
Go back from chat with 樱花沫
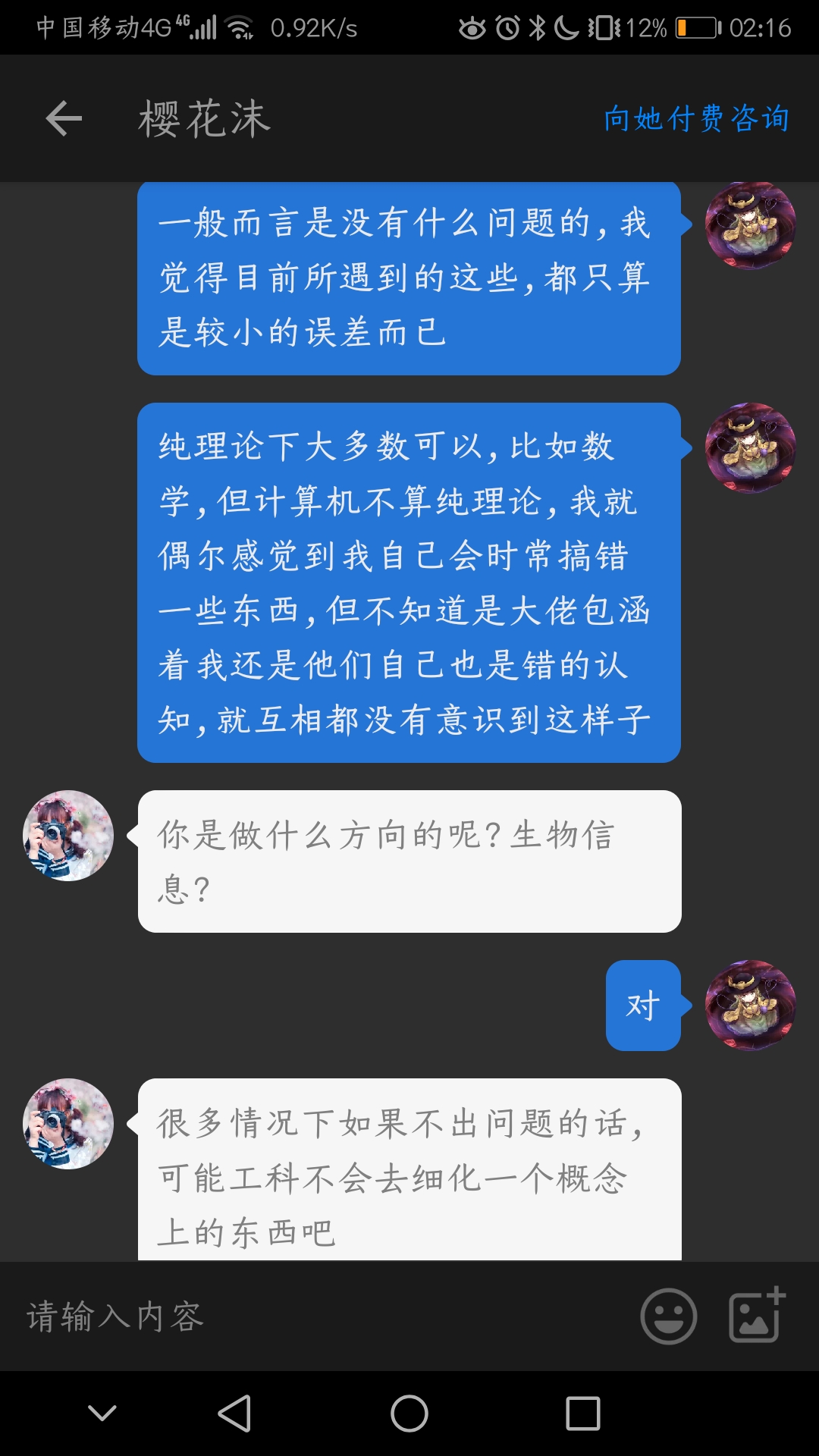pos(64,118)
